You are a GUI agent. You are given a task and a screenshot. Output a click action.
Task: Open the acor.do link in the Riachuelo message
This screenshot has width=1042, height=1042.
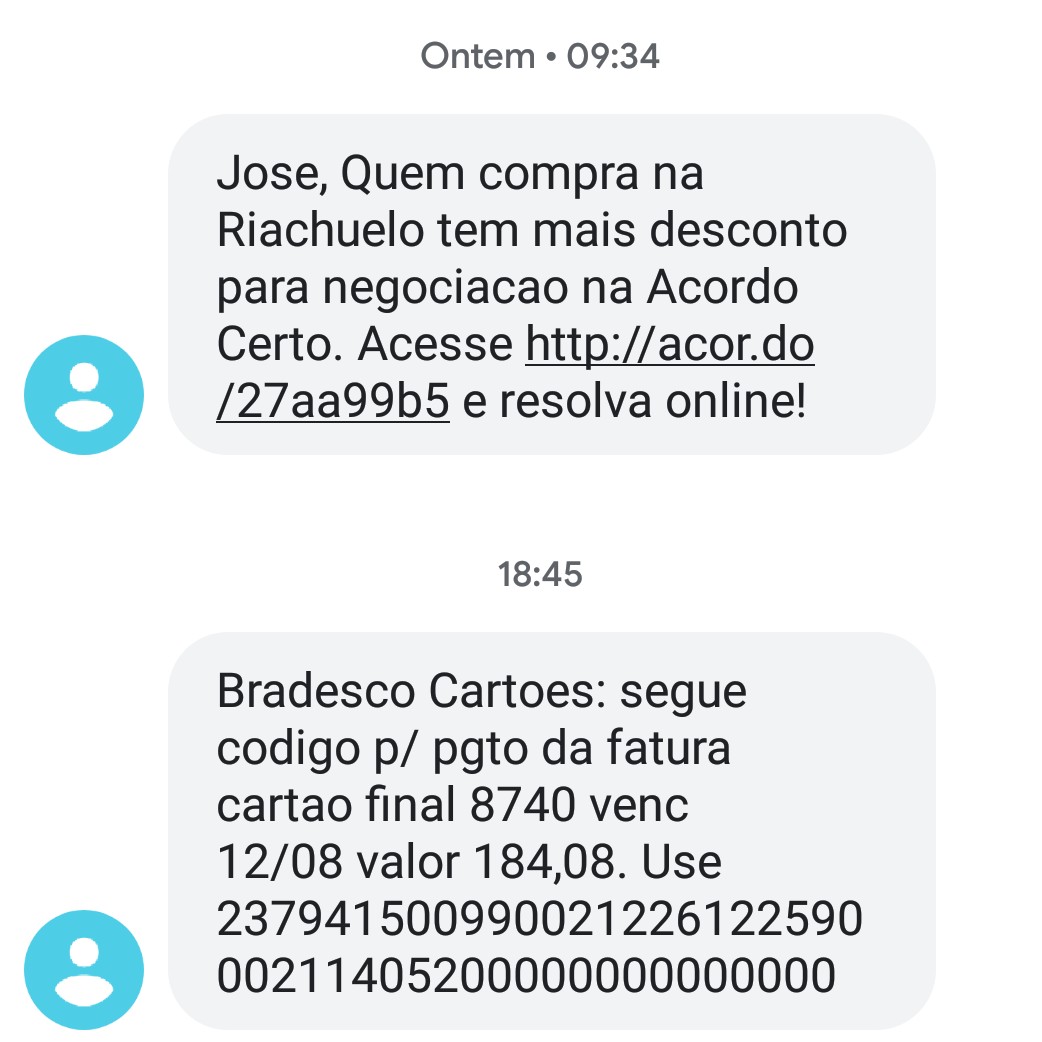[x=668, y=346]
